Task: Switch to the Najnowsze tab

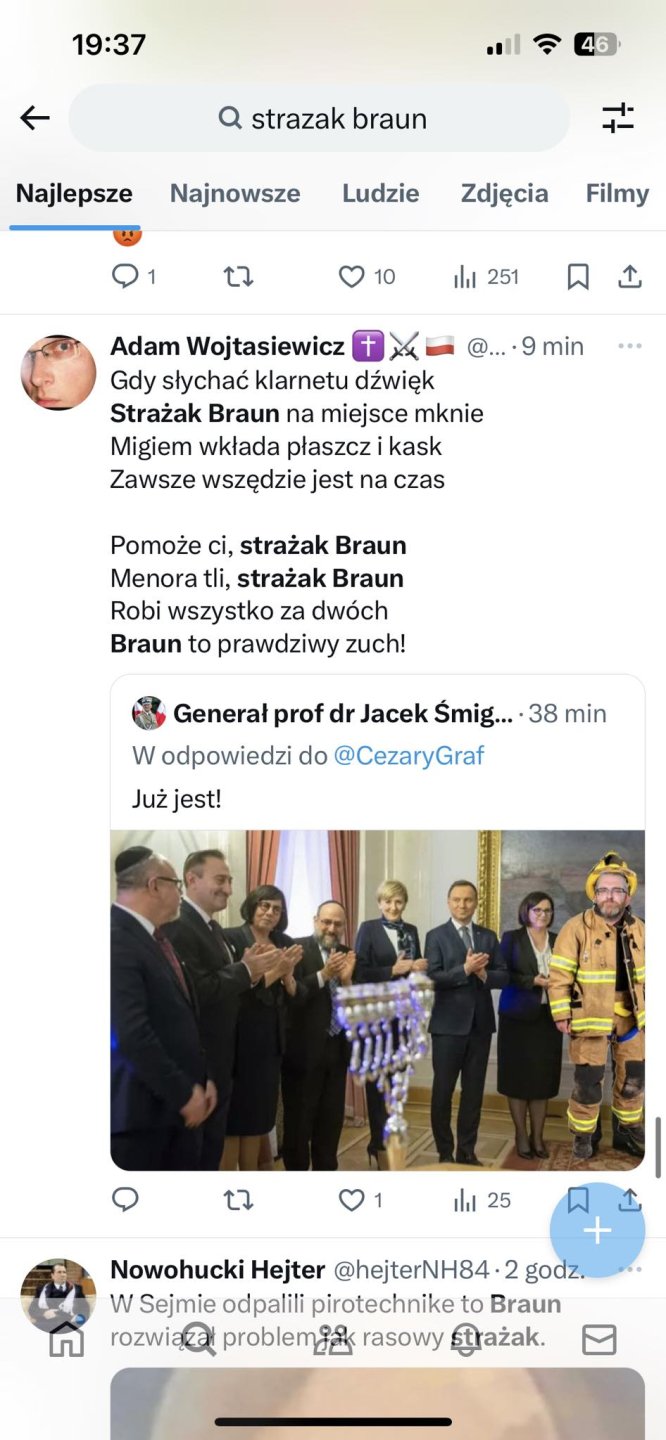Action: (x=235, y=193)
